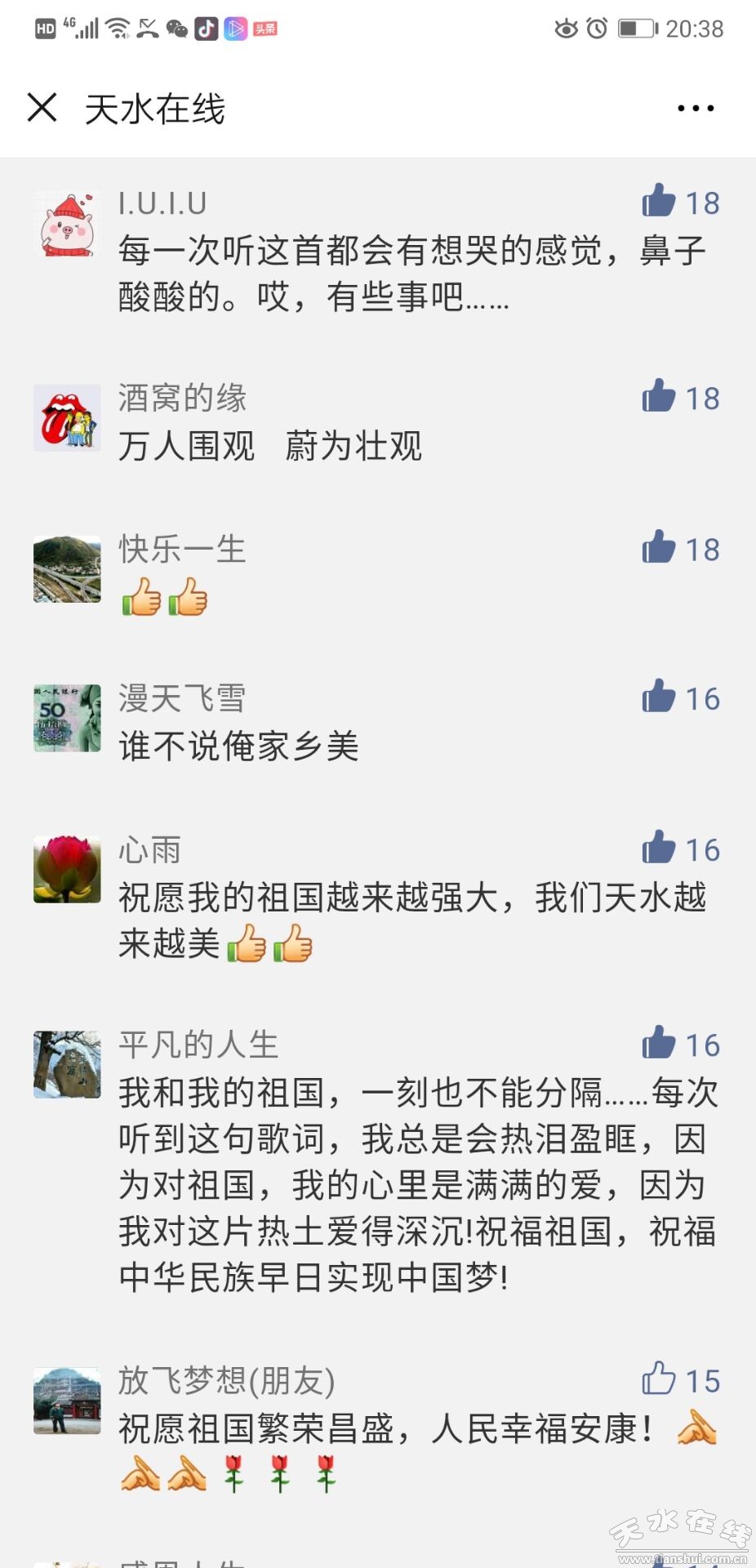This screenshot has width=756, height=1568.
Task: Open the three-dot overflow menu
Action: point(695,109)
